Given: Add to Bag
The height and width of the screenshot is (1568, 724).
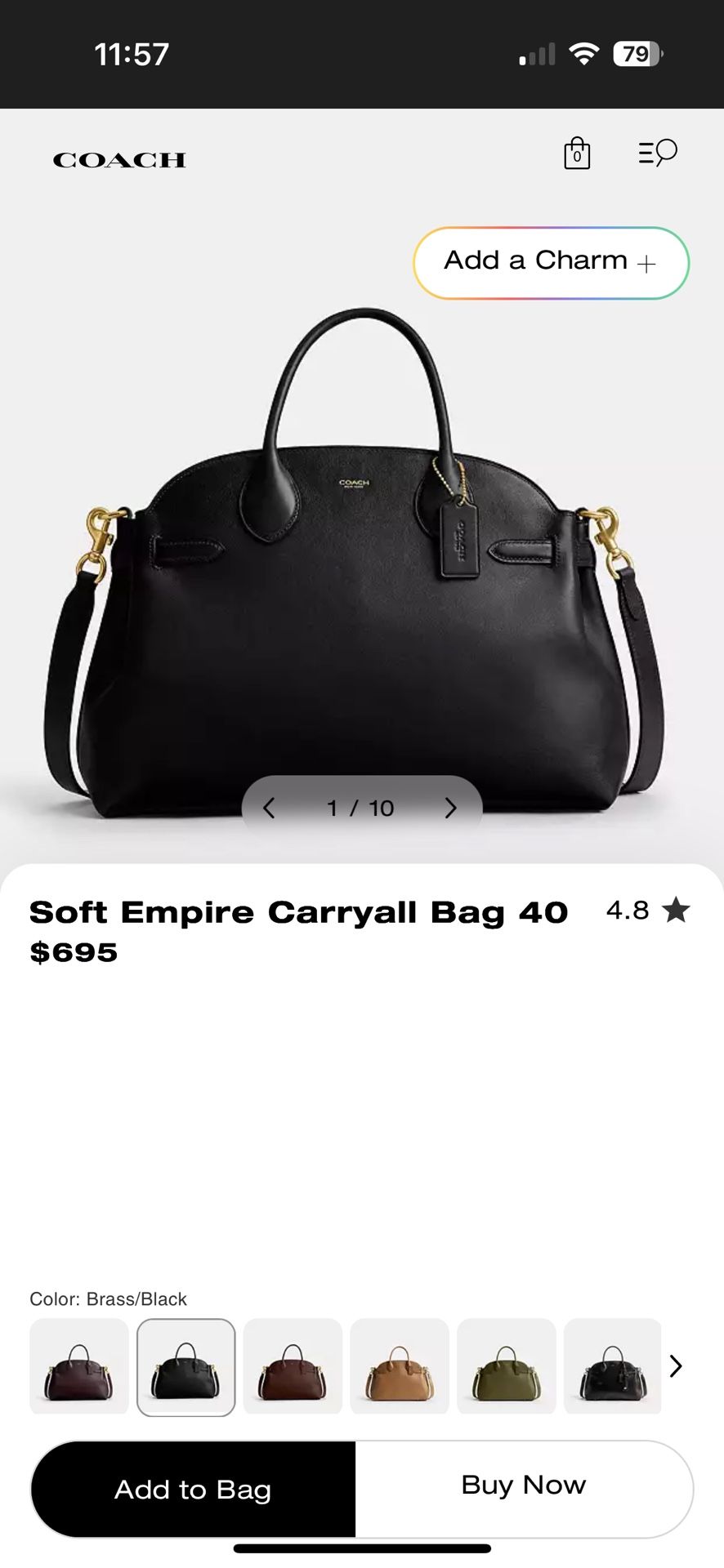Looking at the screenshot, I should 194,1490.
